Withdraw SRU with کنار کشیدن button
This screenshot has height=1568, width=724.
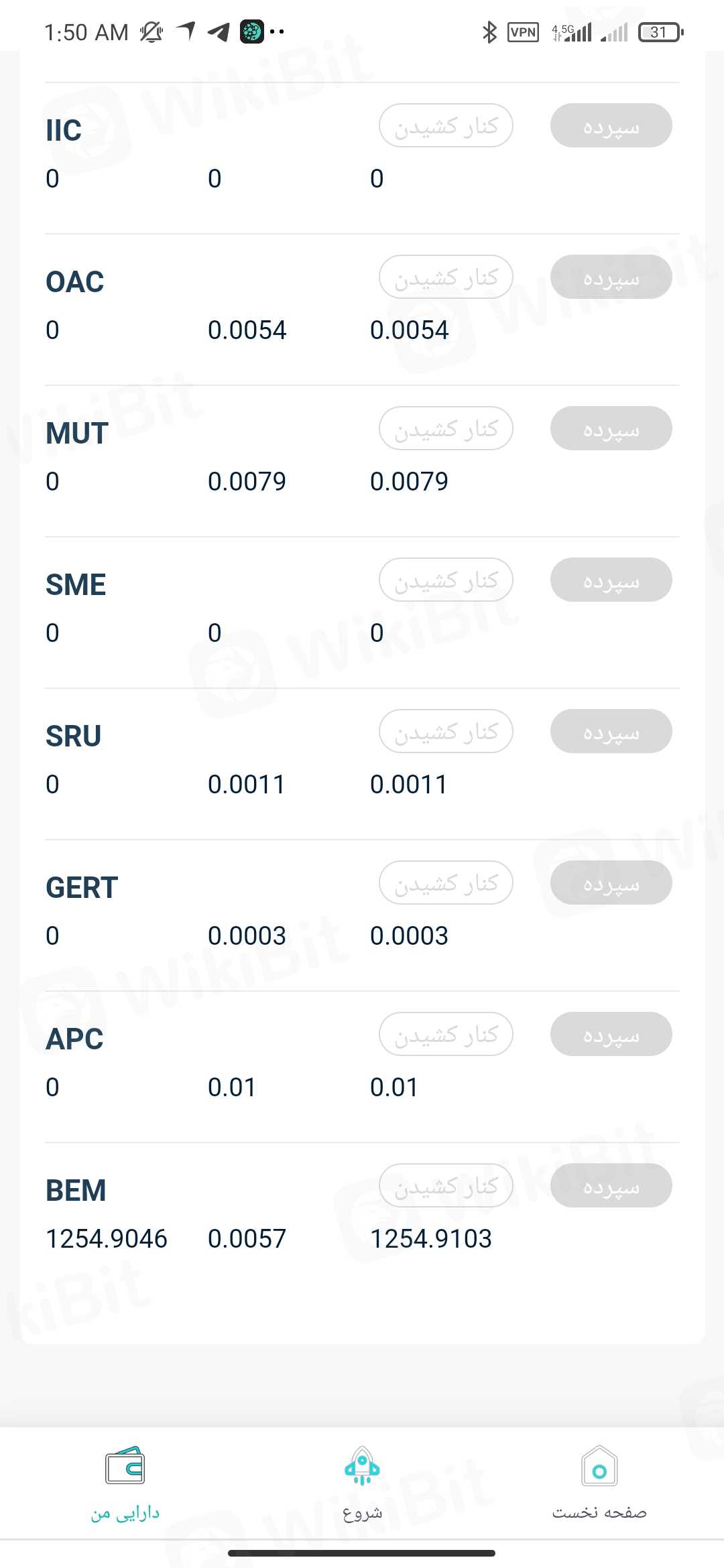(x=446, y=731)
